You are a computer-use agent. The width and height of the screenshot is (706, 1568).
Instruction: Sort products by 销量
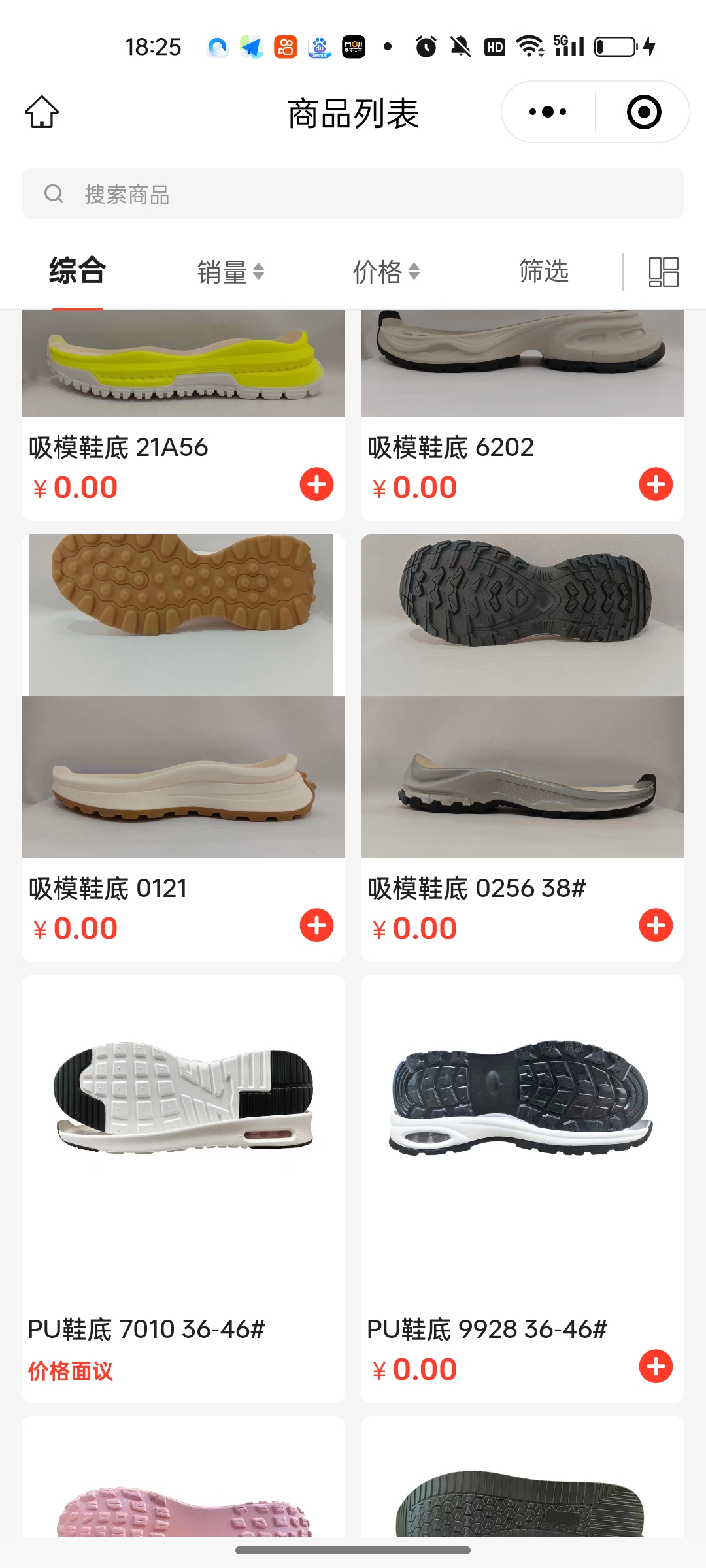(230, 272)
